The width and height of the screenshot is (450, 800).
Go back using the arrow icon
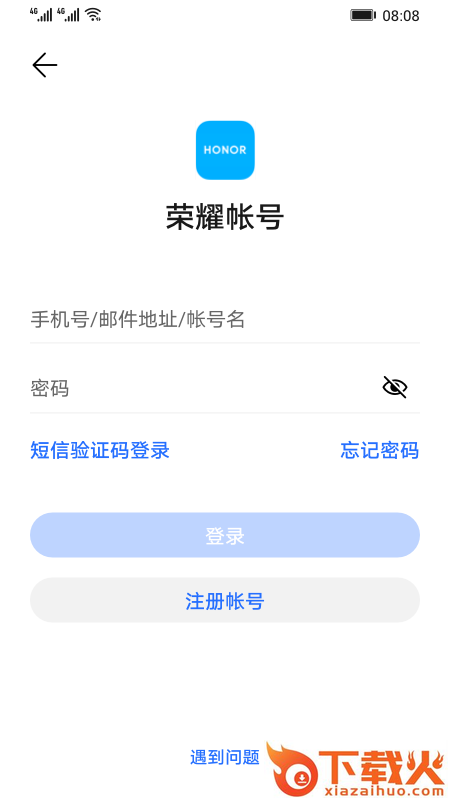coord(45,65)
